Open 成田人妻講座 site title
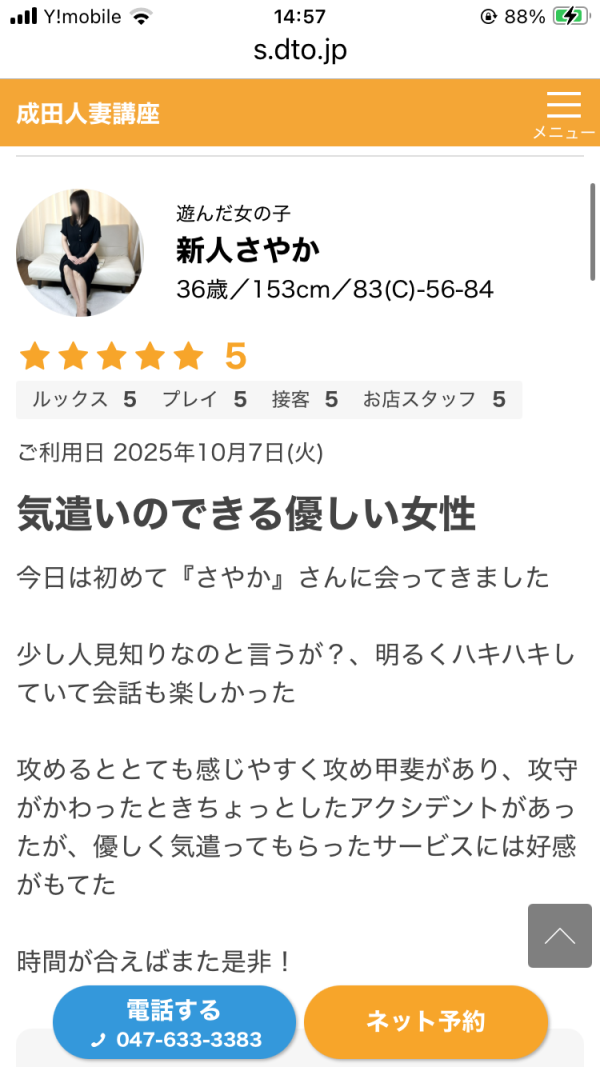This screenshot has width=600, height=1067. (x=88, y=114)
